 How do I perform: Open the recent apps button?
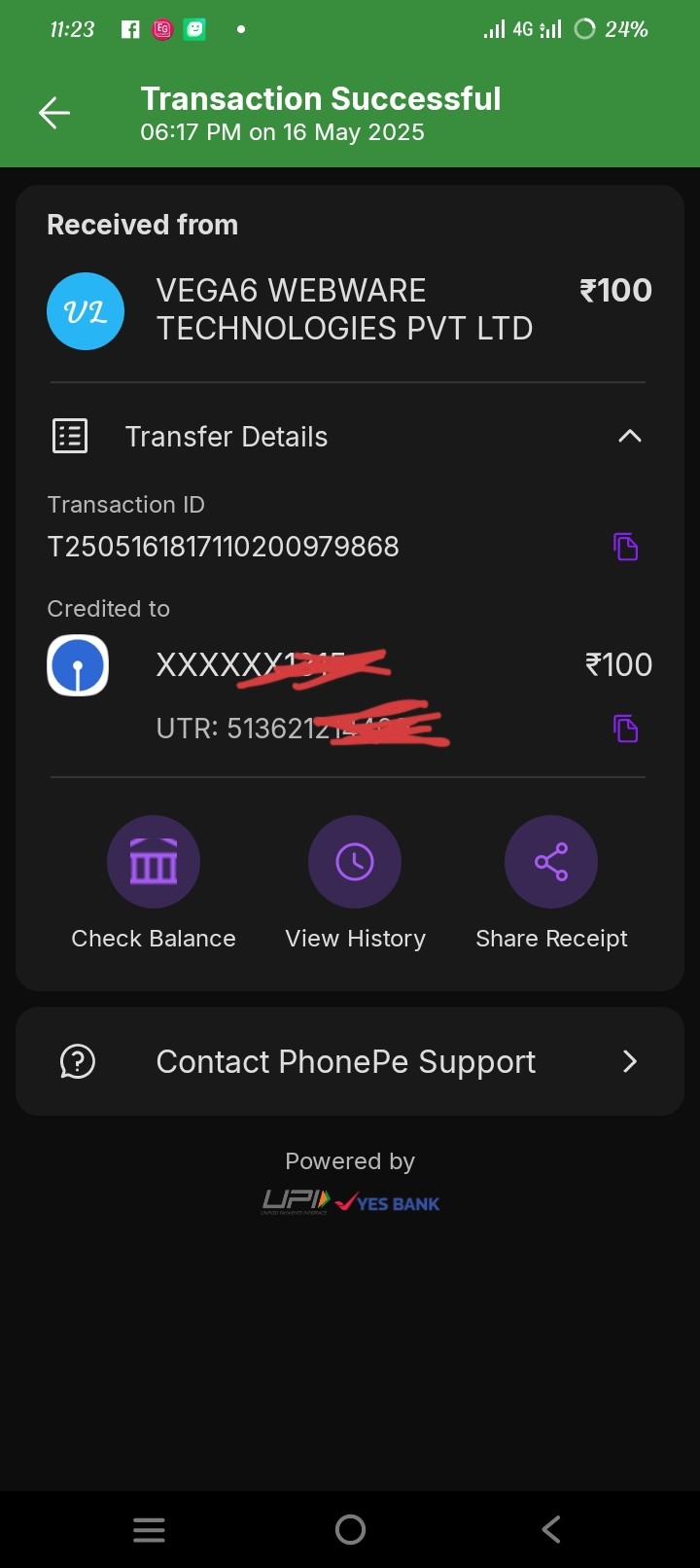(x=149, y=1530)
